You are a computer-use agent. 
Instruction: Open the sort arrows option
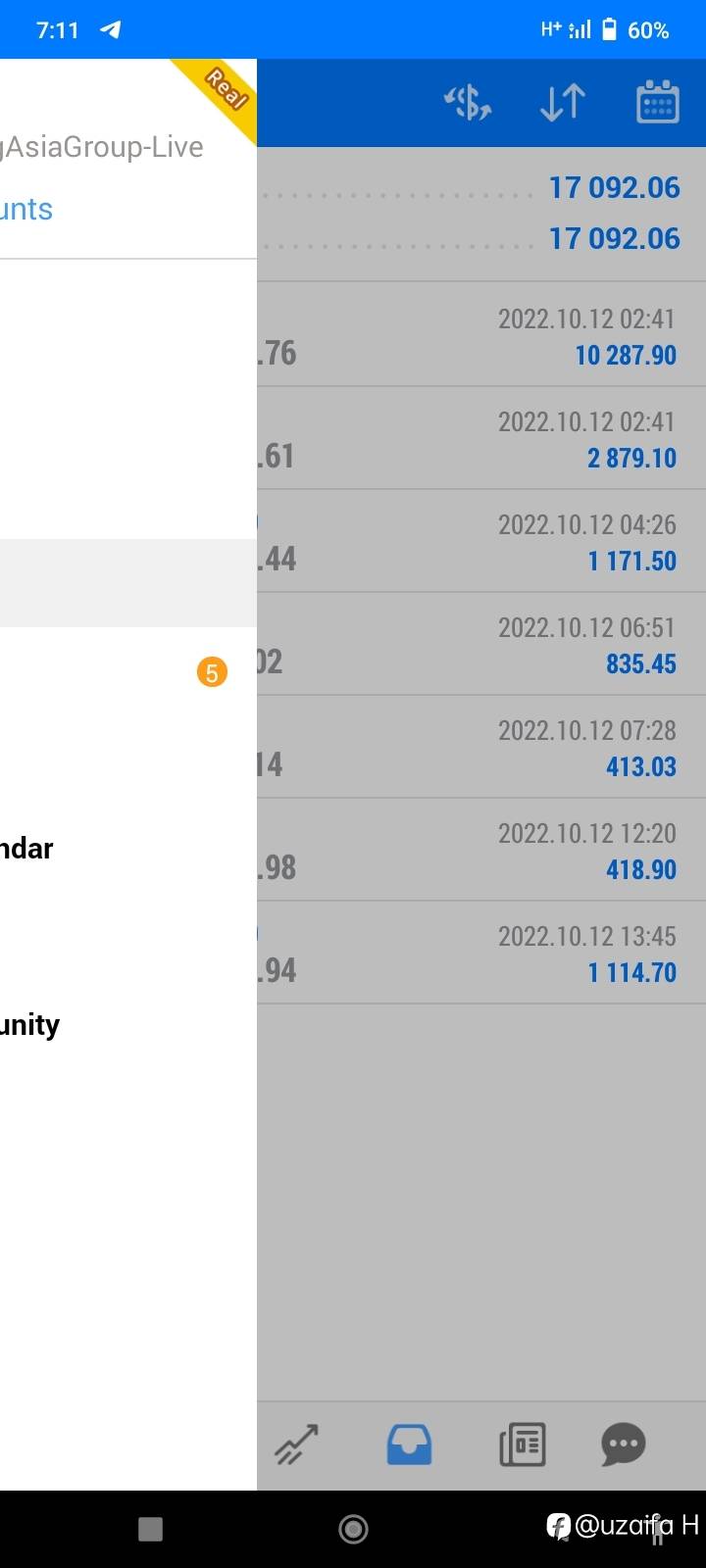pos(563,103)
